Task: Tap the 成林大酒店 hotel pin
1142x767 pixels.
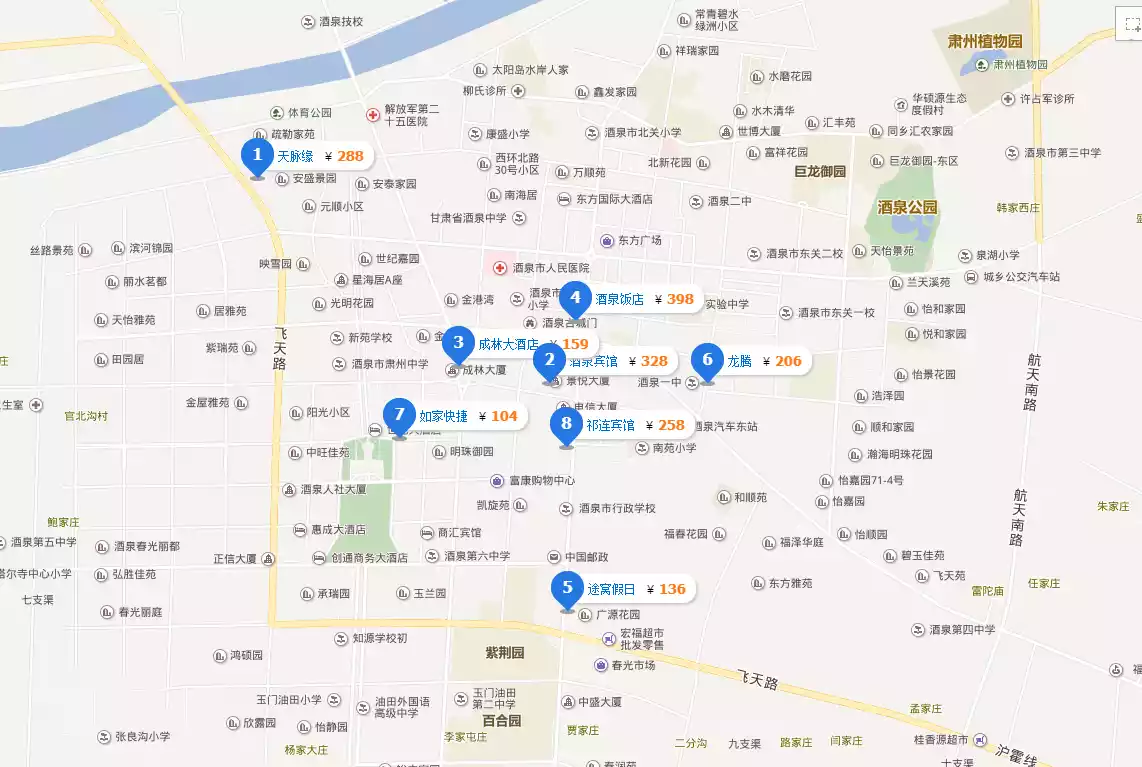Action: coord(458,343)
